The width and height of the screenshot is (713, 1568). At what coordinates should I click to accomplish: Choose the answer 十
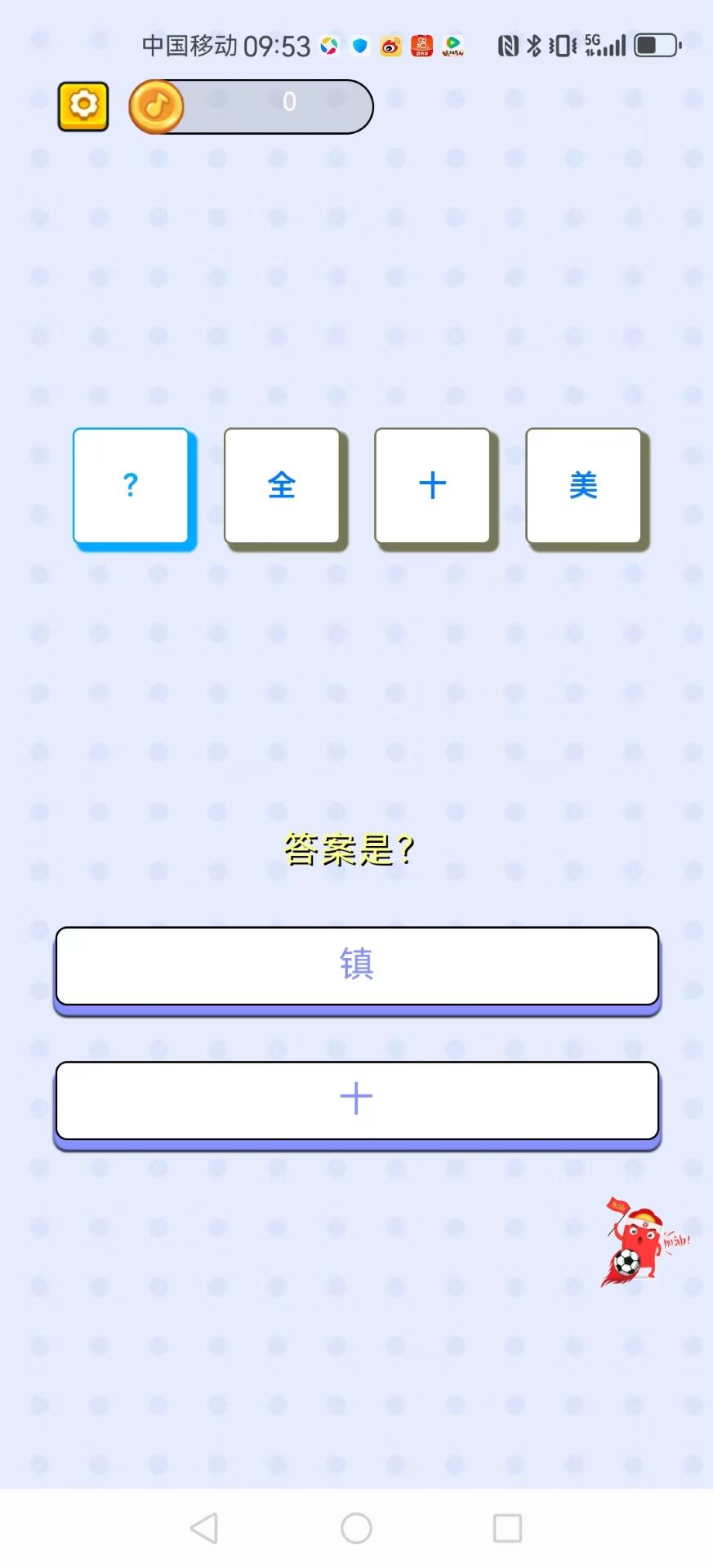click(357, 1100)
